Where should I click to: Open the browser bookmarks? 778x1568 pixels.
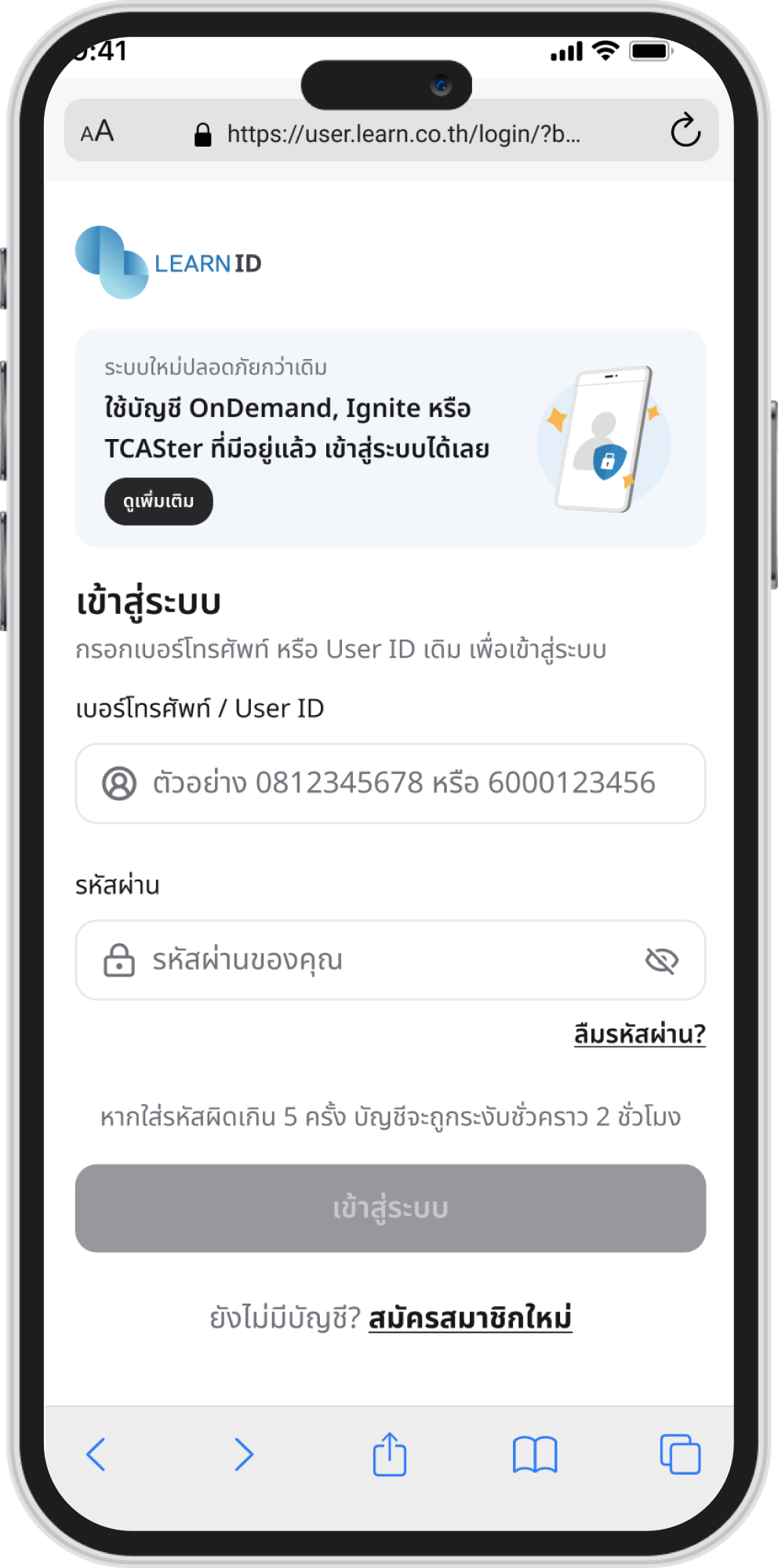tap(534, 1454)
